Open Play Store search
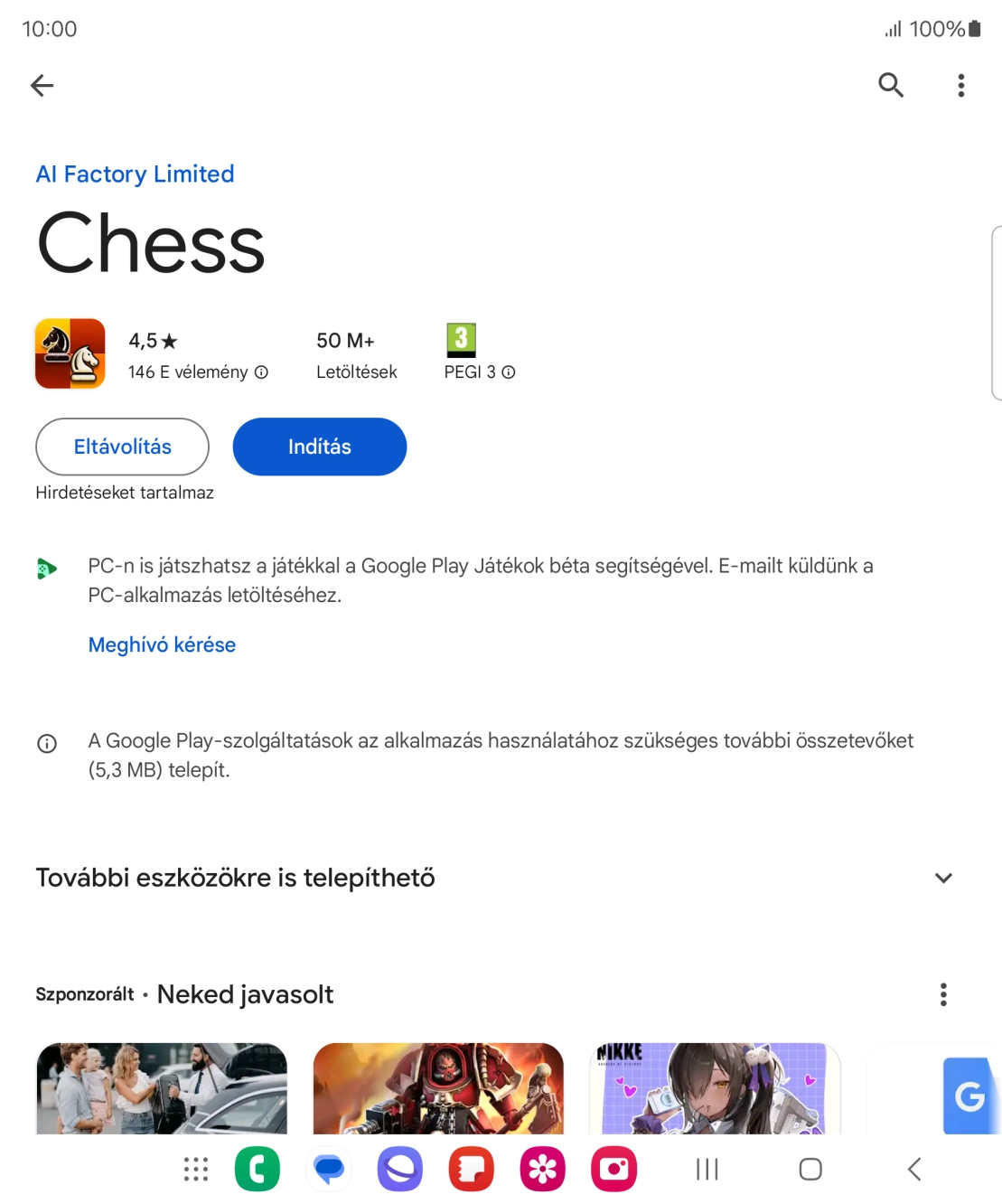1002x1204 pixels. [892, 86]
